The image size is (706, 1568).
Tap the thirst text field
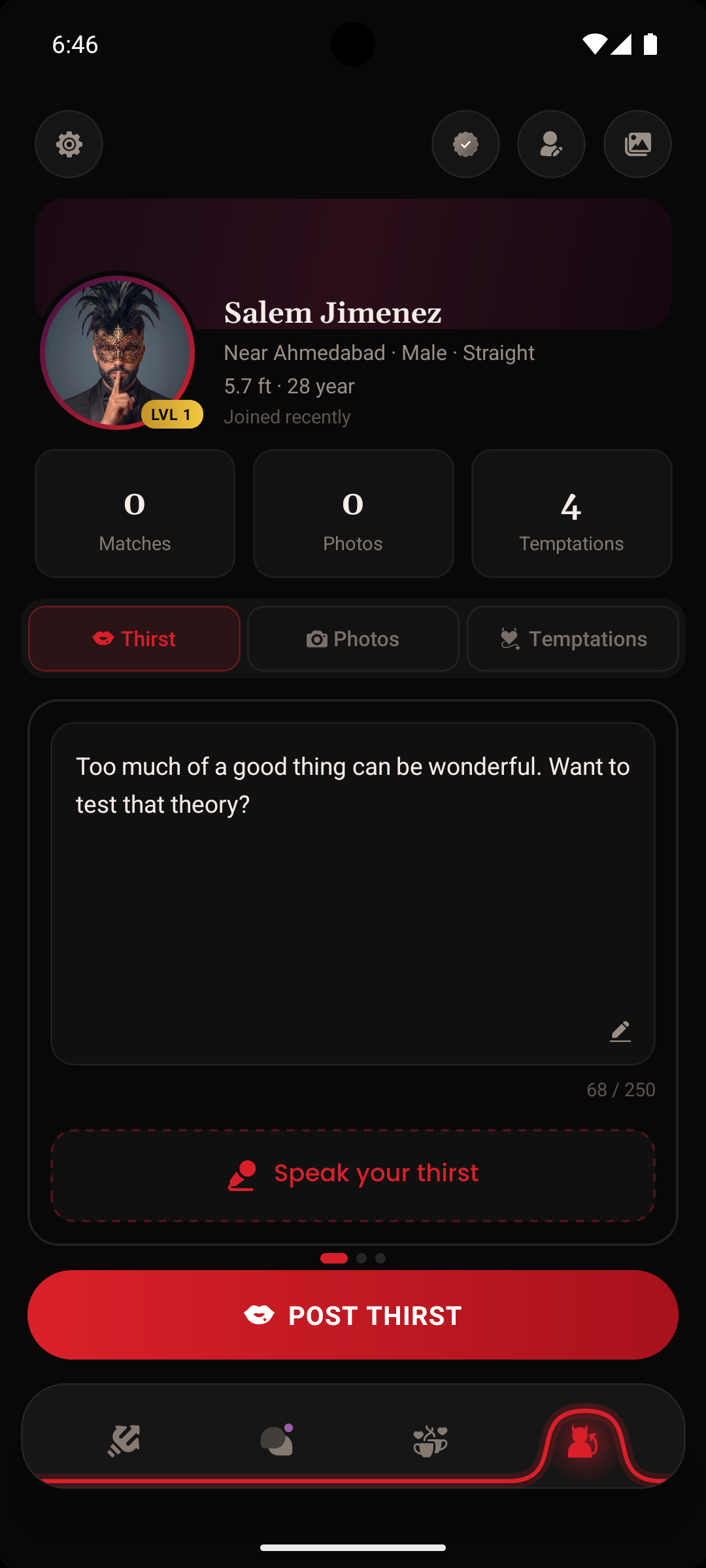coord(353,893)
